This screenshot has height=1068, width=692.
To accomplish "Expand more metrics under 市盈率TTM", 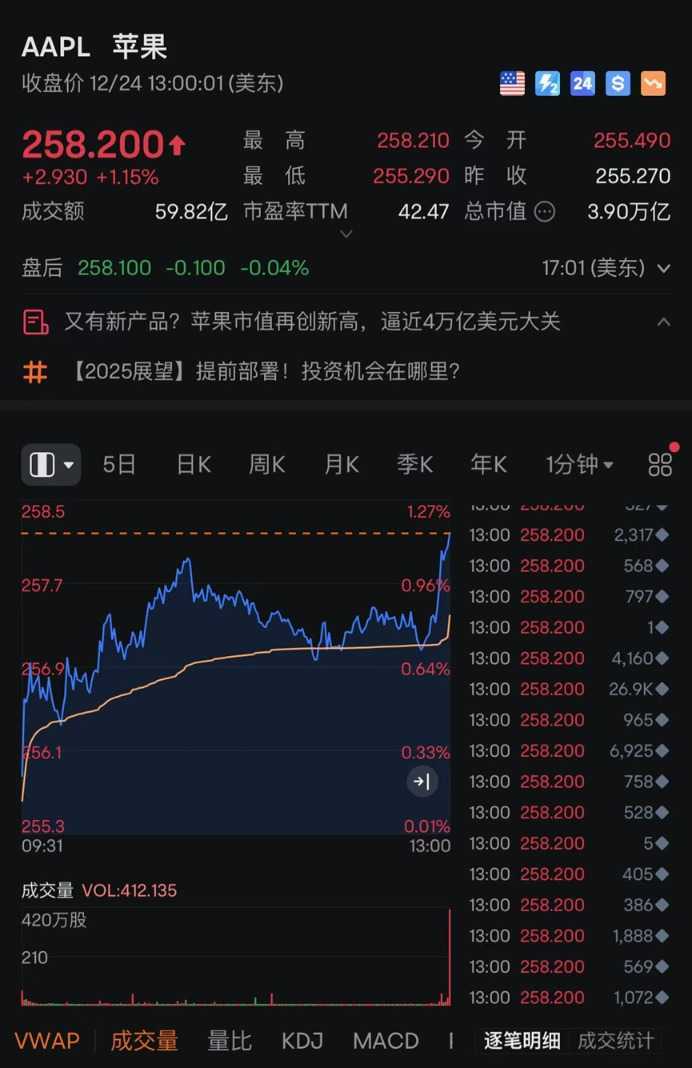I will [x=346, y=234].
